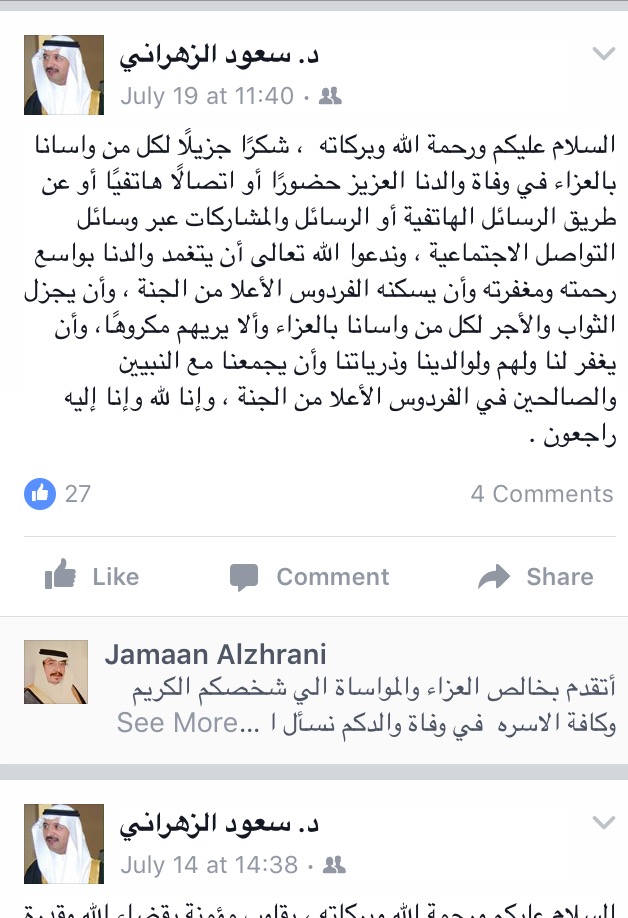Open the July 14 at 14:38 timestamp
Screen dimensions: 628x918
[209, 865]
